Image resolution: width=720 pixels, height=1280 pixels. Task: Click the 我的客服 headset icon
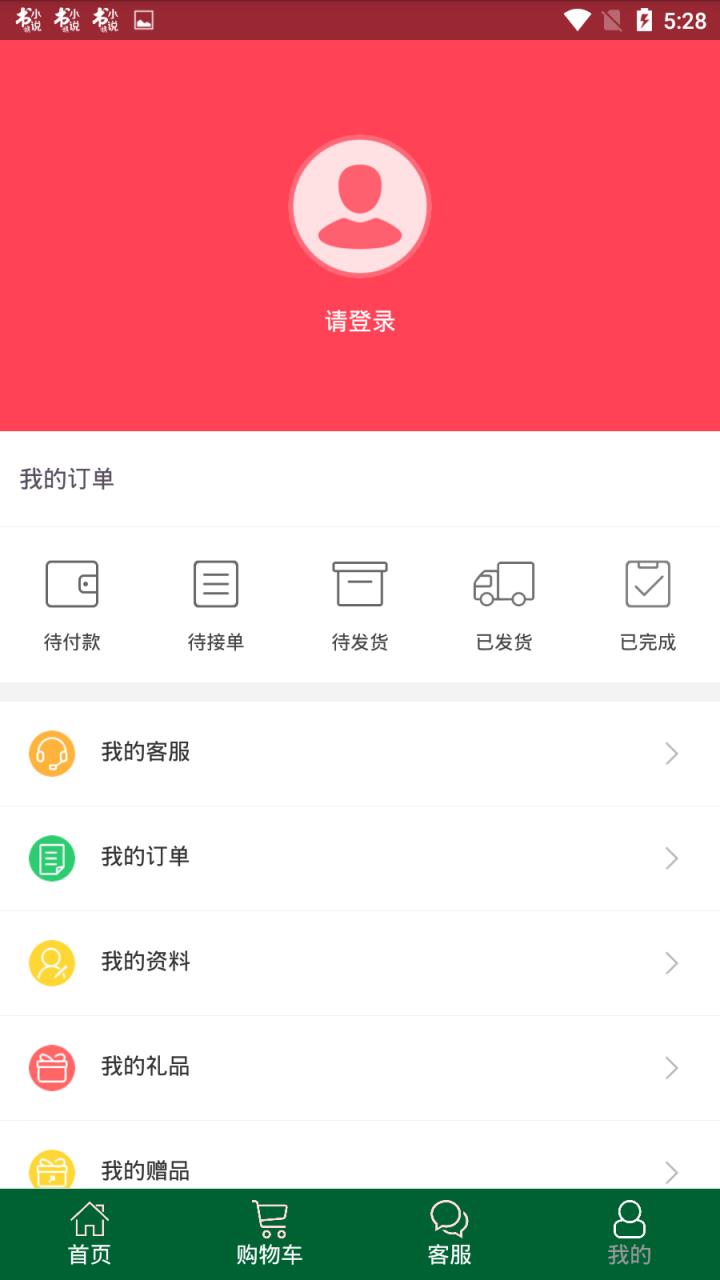(52, 753)
